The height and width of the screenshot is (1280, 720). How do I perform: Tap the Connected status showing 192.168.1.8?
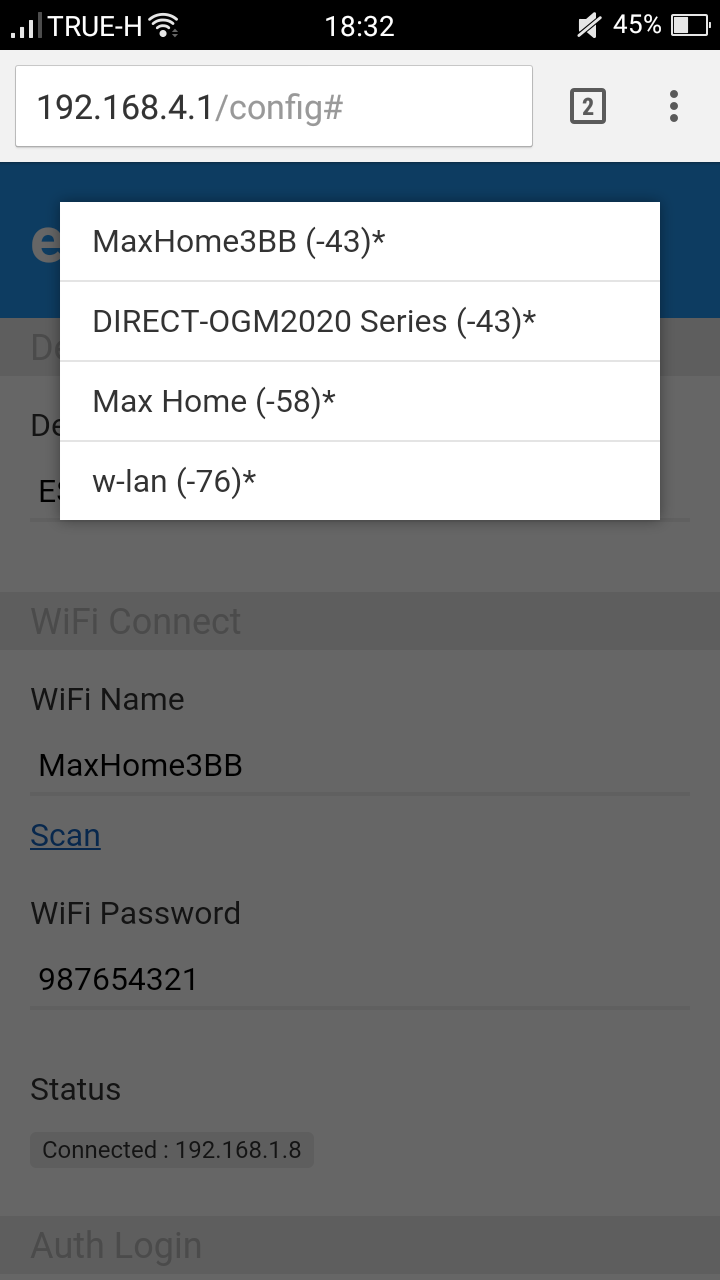[171, 1149]
